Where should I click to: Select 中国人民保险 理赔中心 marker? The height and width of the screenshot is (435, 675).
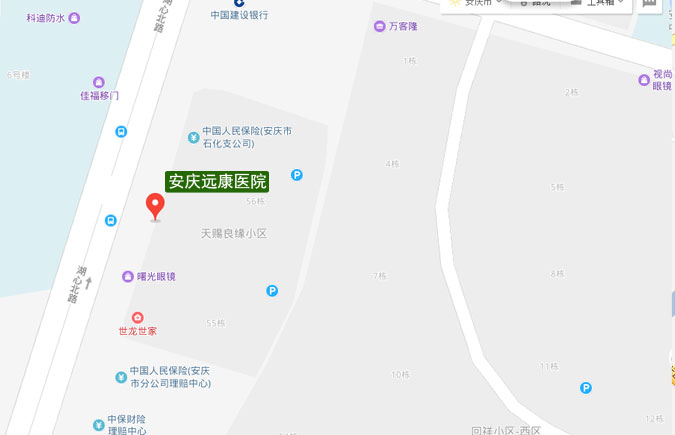tap(121, 377)
